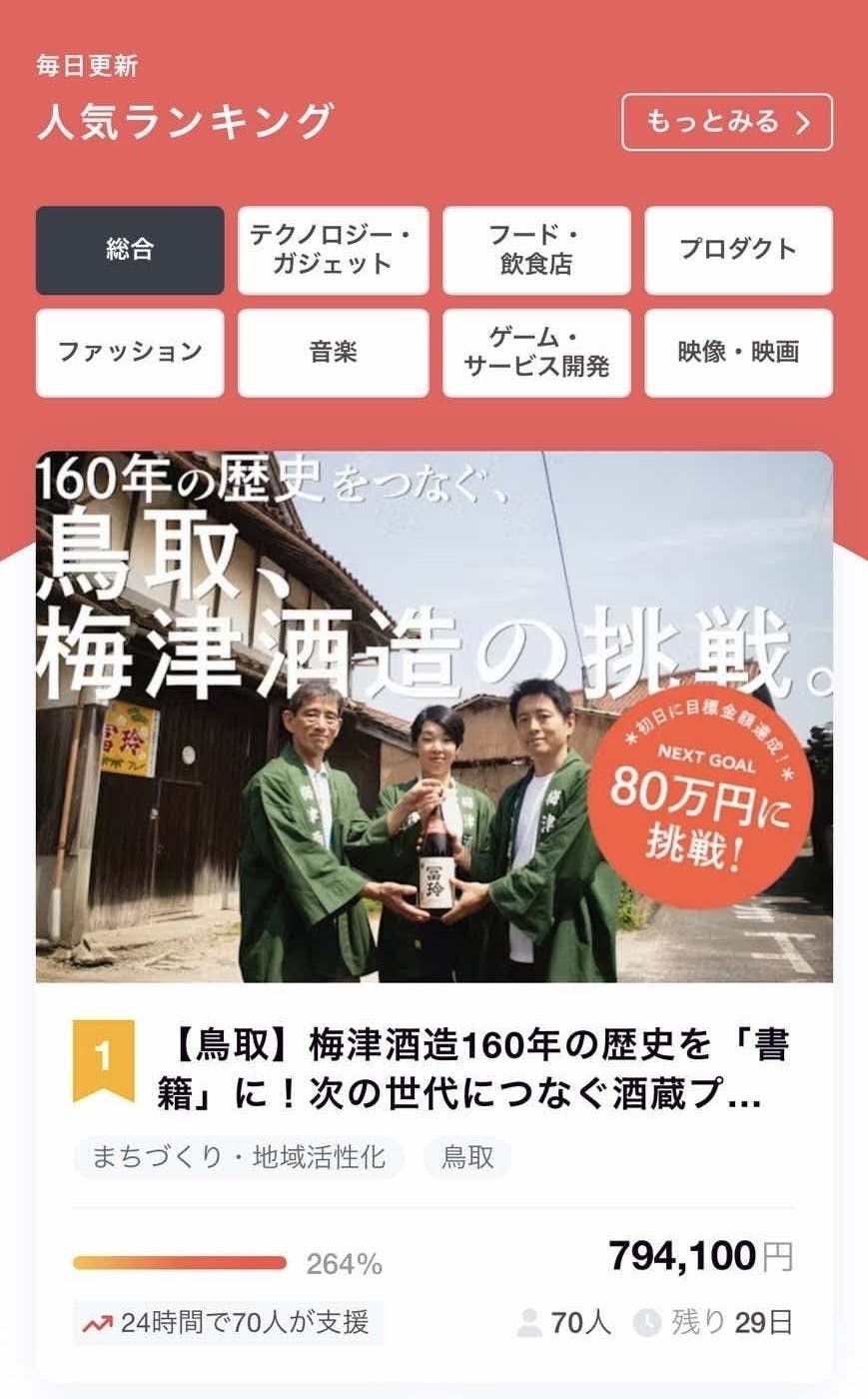
Task: Select the 総合 ranking category
Action: [130, 250]
